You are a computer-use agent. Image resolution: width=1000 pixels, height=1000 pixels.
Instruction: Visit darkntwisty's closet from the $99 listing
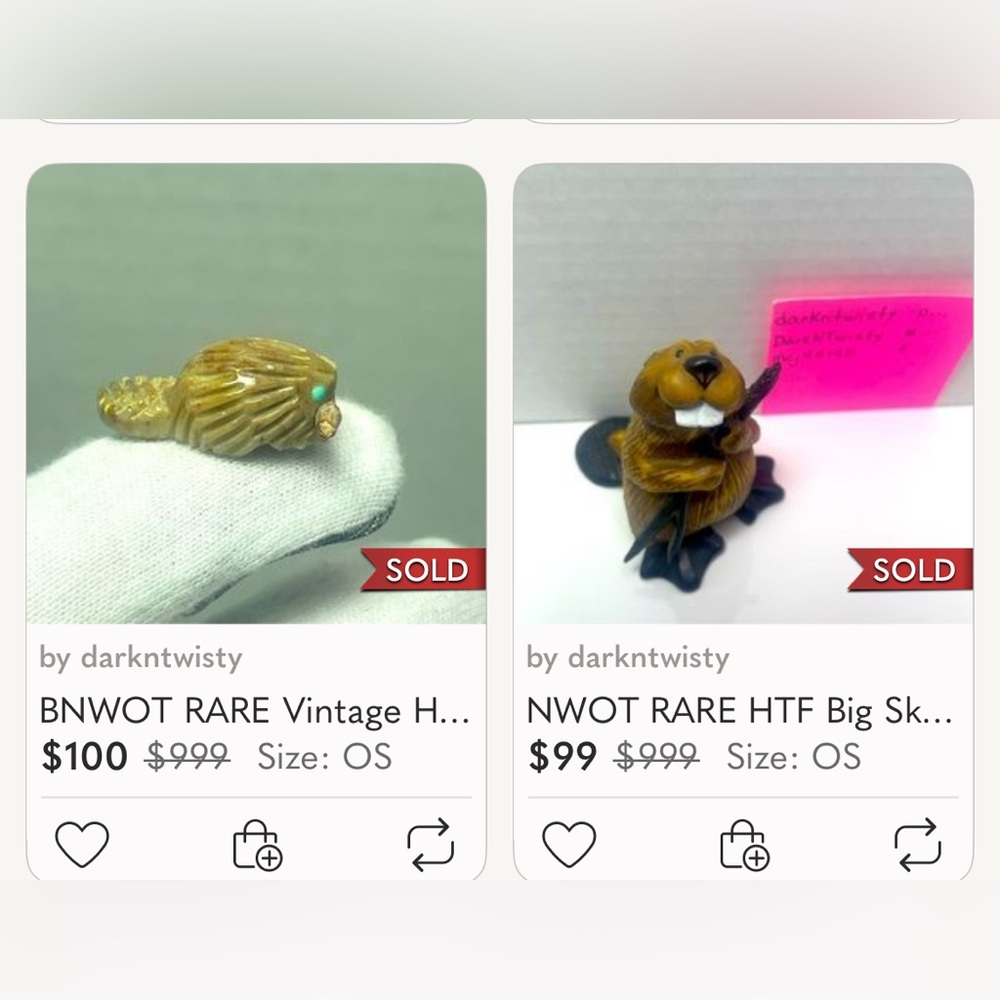(x=647, y=658)
